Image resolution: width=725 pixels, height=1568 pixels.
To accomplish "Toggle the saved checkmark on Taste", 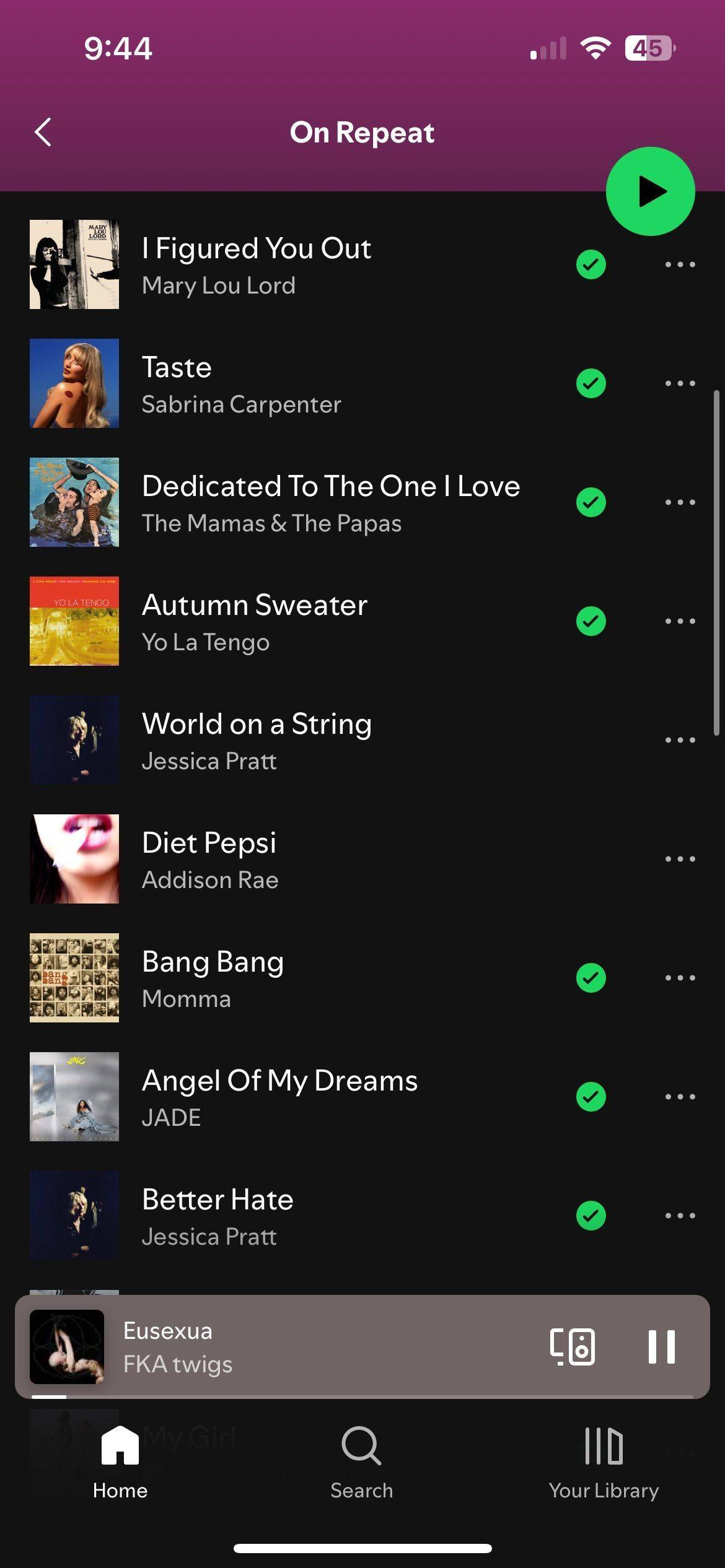I will [x=591, y=383].
